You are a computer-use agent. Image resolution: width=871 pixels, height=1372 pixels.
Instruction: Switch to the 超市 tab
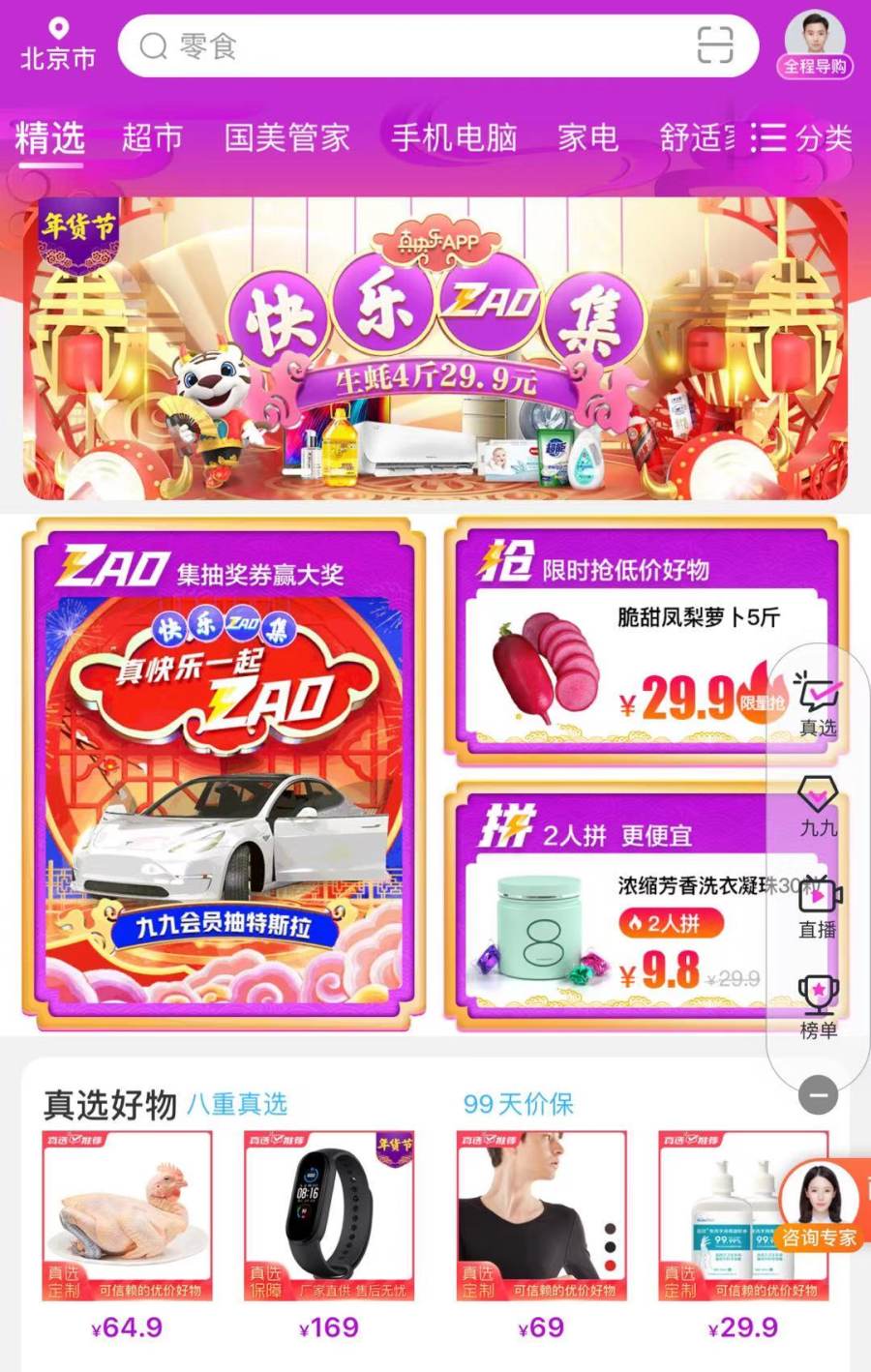click(x=152, y=137)
